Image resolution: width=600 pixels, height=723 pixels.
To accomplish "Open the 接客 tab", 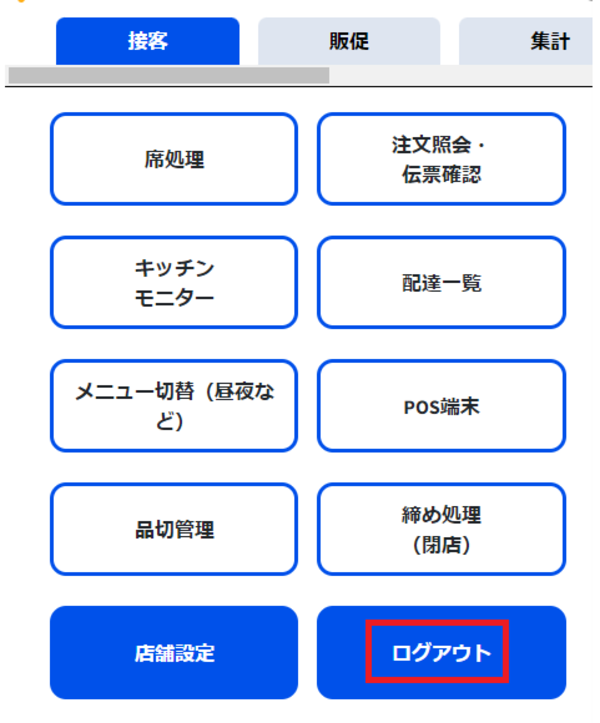I will [148, 42].
